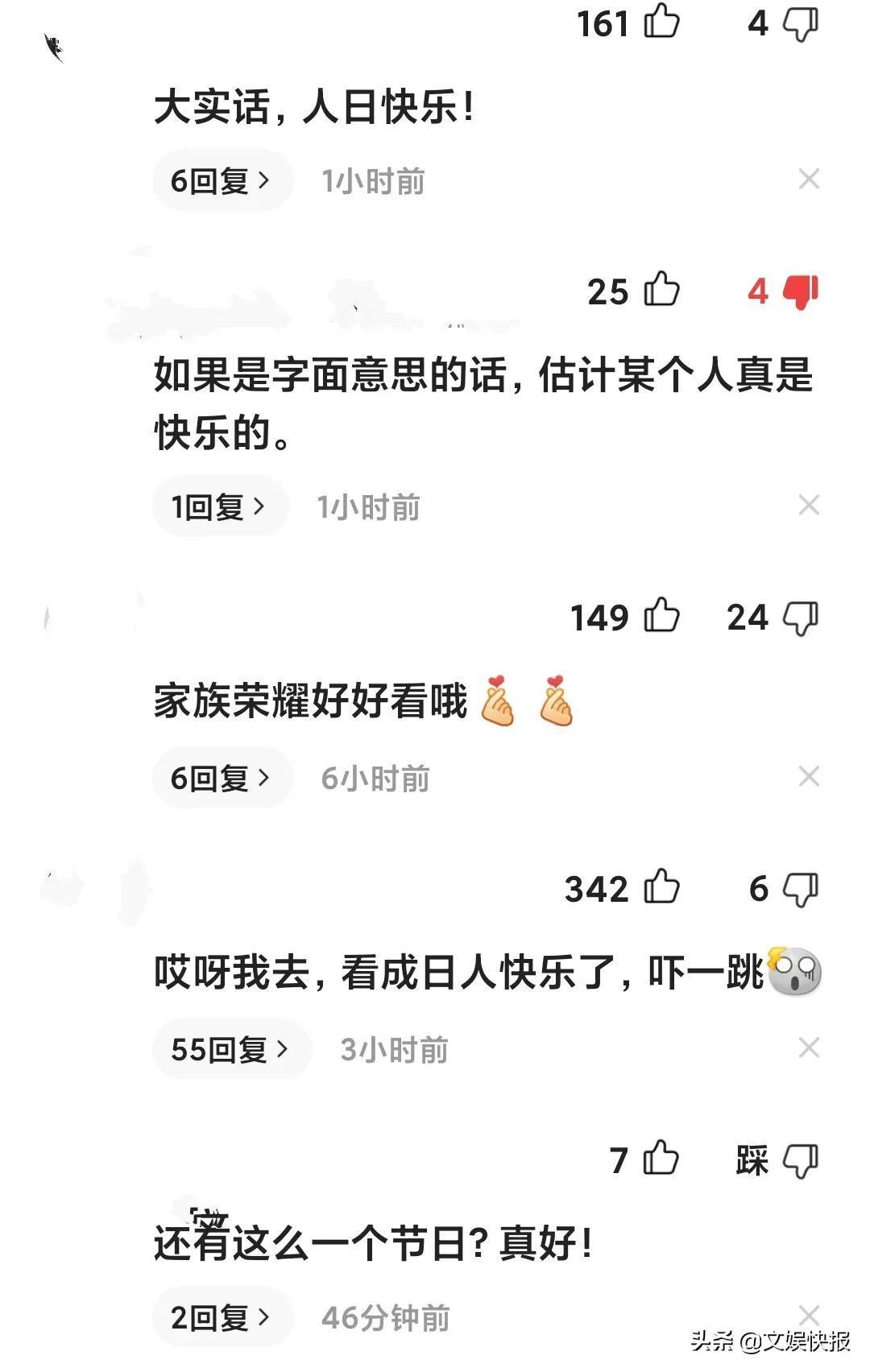Screen dimensions: 870x1372
Task: Like the comment "家族荣耀好好看哦"
Action: 661,617
